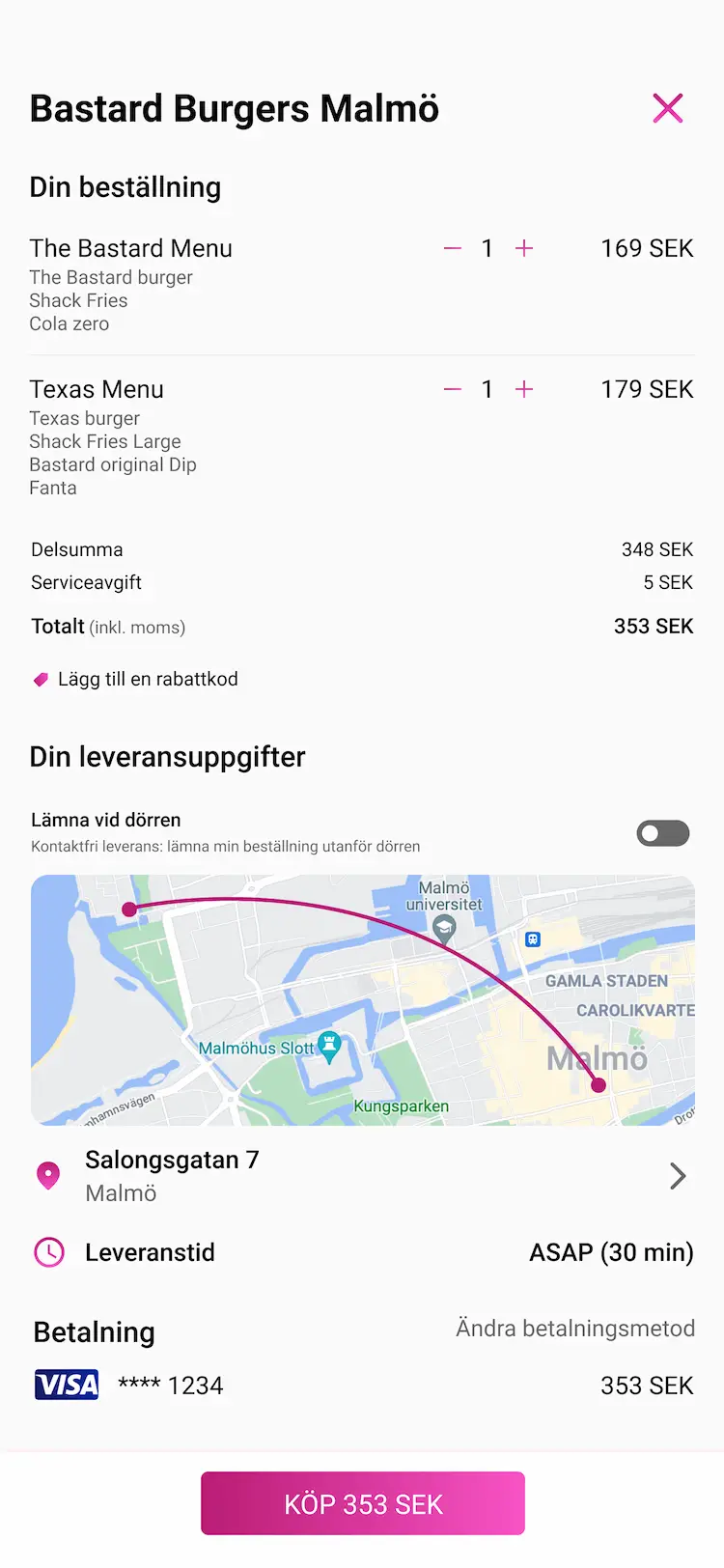Increase Texas Menu quantity
724x1568 pixels.
(x=524, y=390)
